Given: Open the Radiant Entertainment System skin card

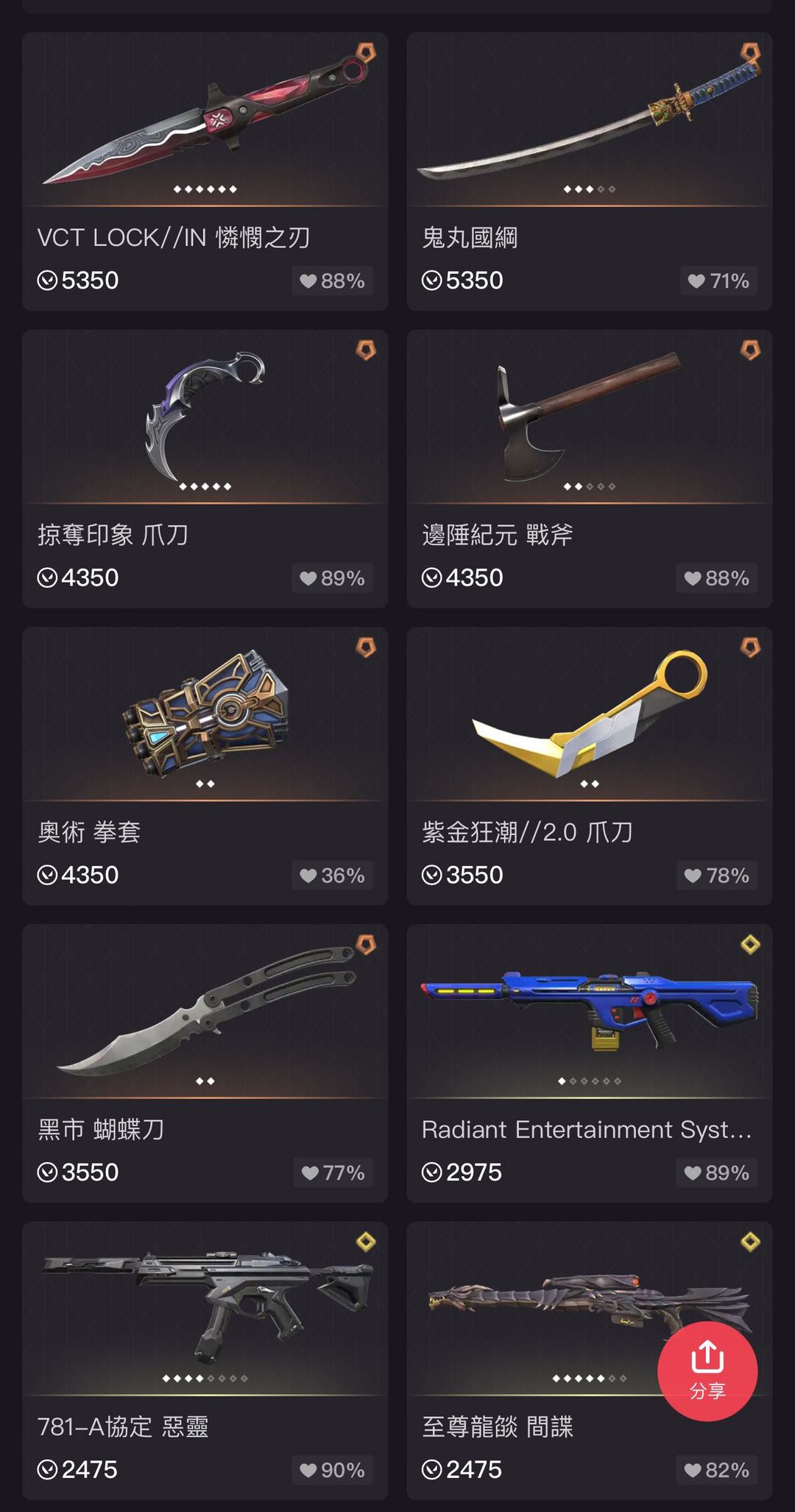Looking at the screenshot, I should [589, 1063].
